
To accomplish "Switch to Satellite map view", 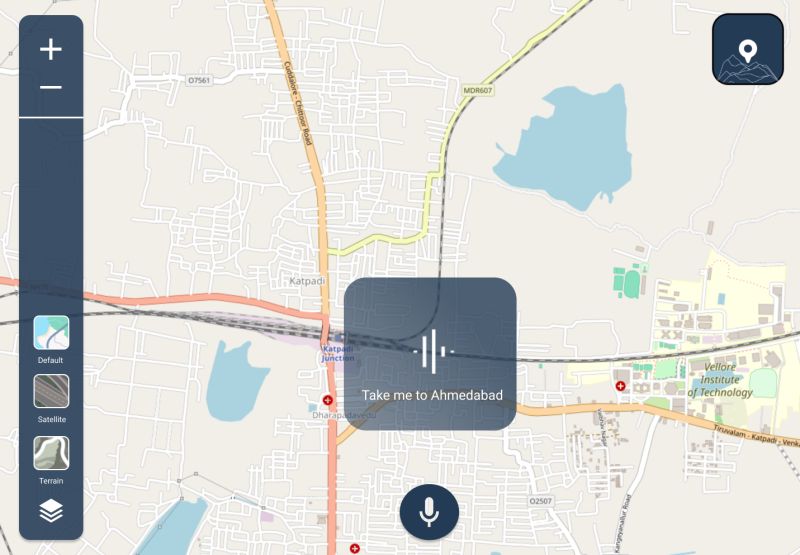I will pyautogui.click(x=51, y=392).
